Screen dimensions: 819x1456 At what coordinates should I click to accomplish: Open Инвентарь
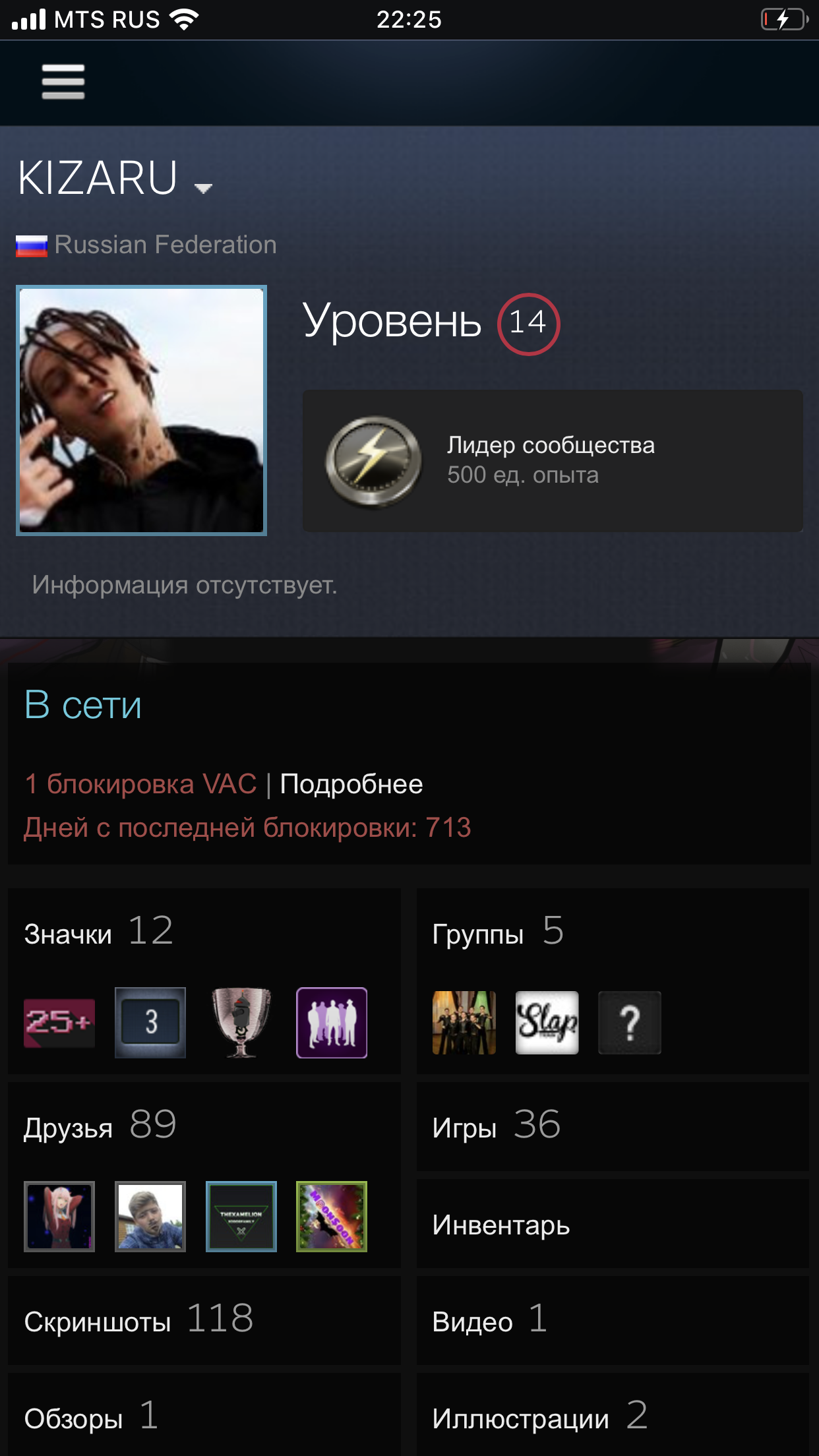click(613, 1224)
